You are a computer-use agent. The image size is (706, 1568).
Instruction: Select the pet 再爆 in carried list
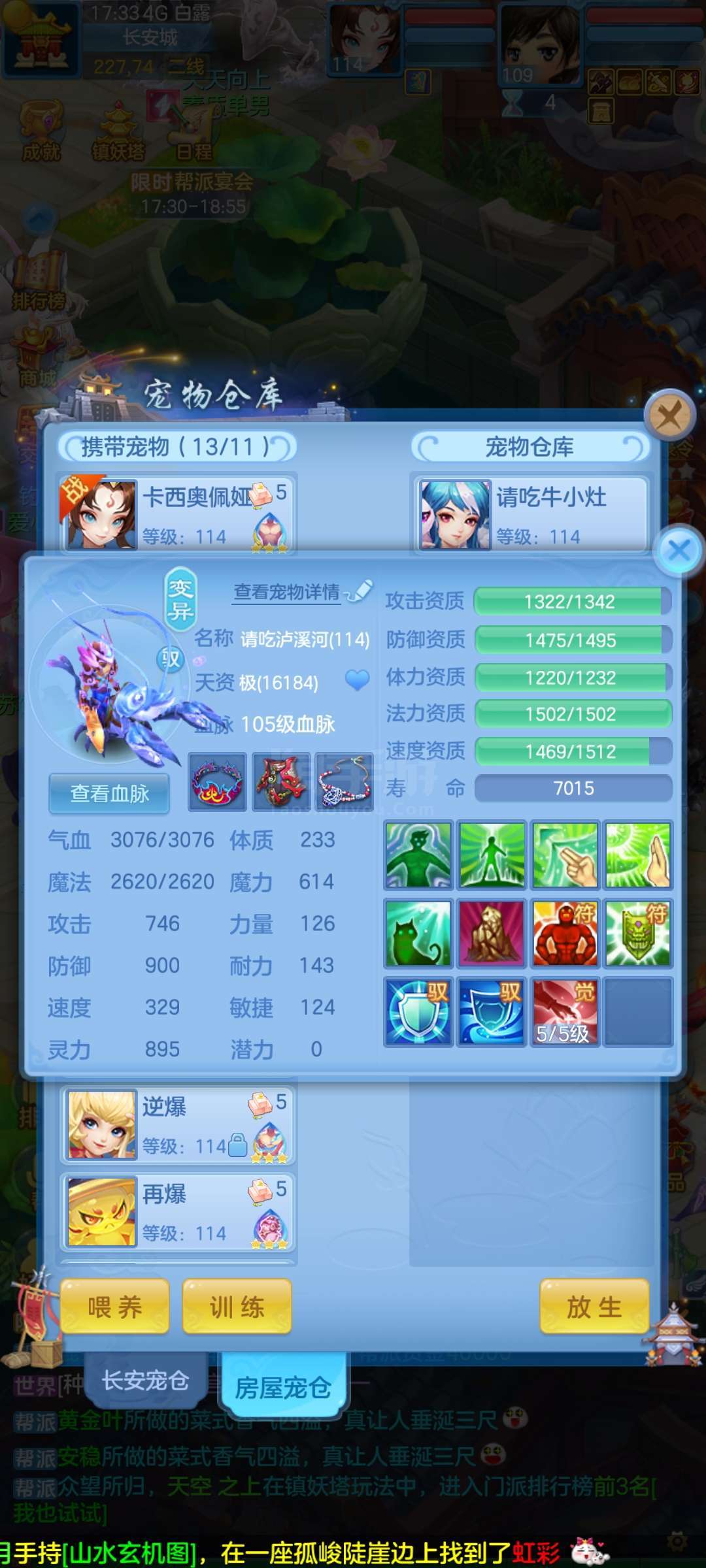pos(178,1212)
